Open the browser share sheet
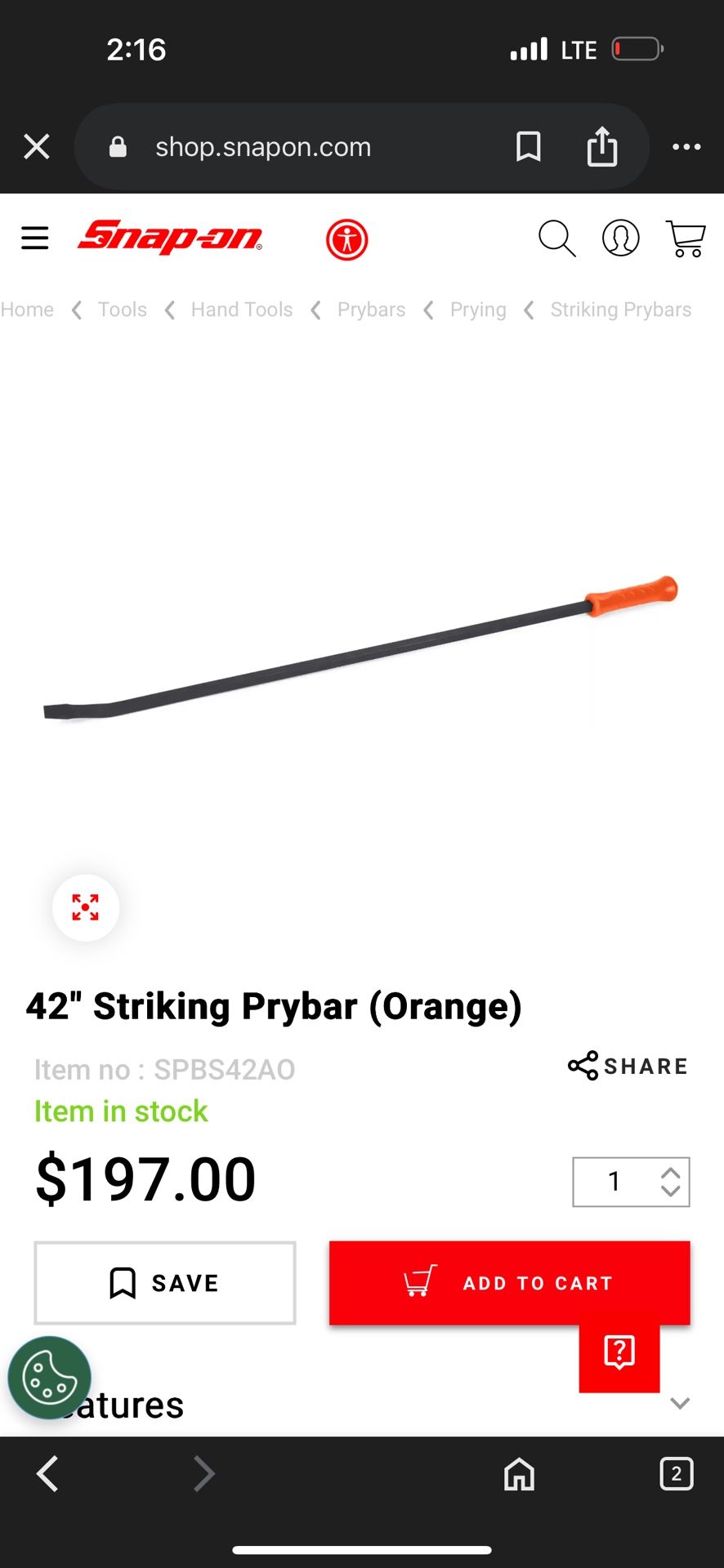 point(602,147)
